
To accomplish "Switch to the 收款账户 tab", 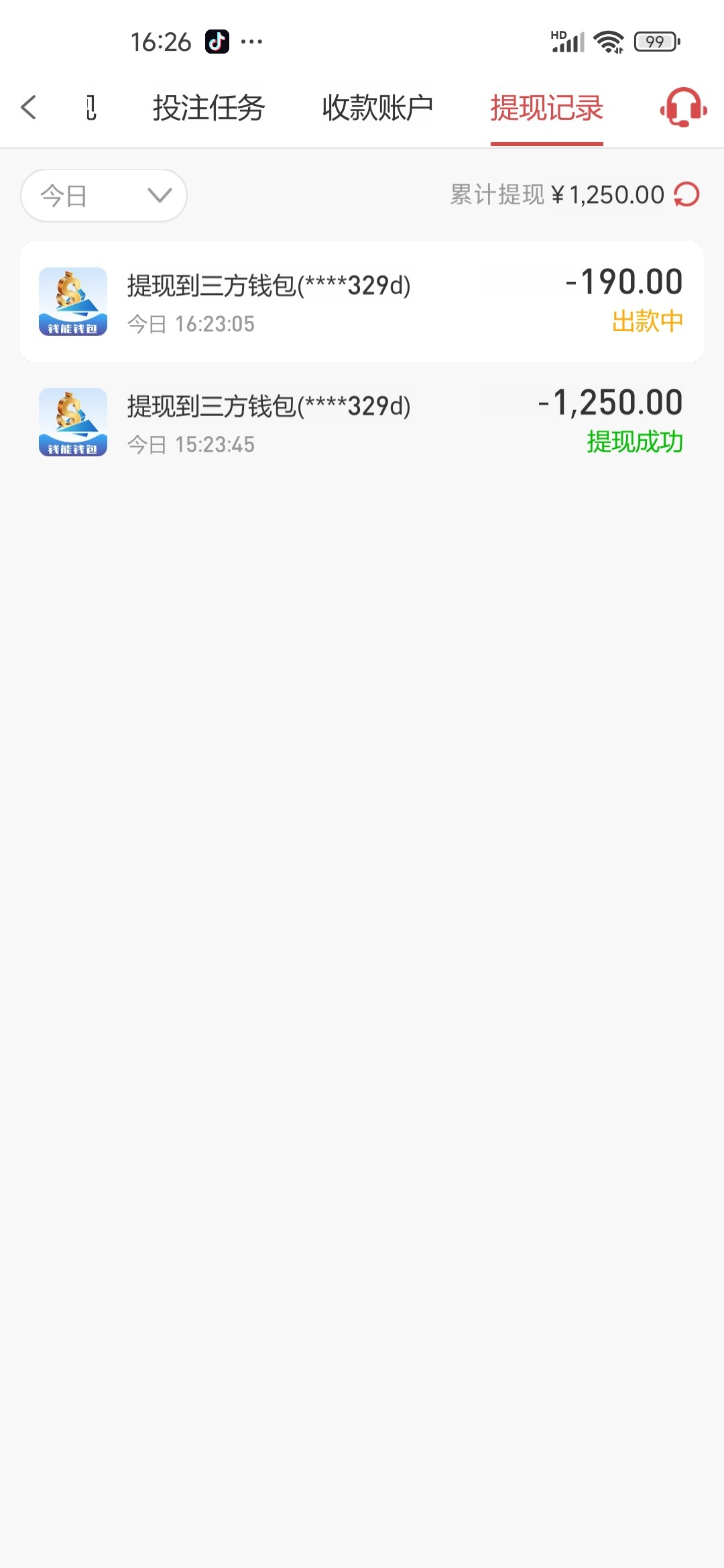I will [x=377, y=108].
